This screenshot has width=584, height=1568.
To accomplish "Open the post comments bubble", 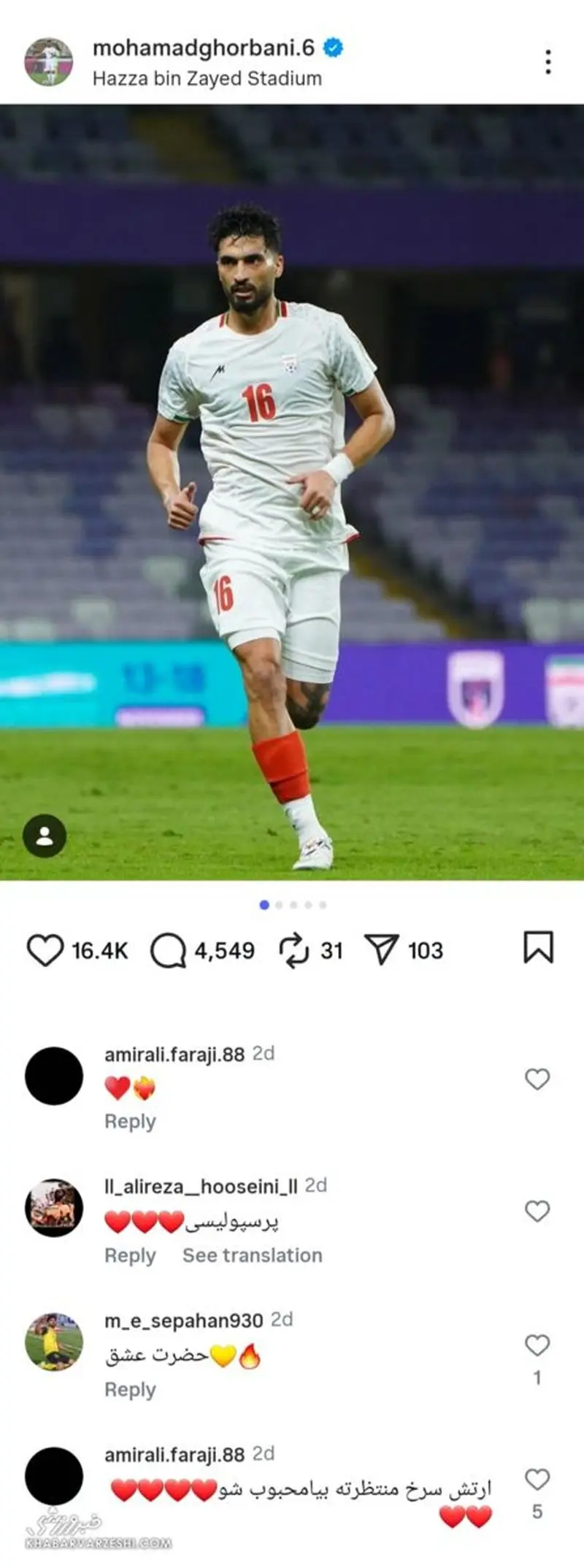I will point(168,950).
